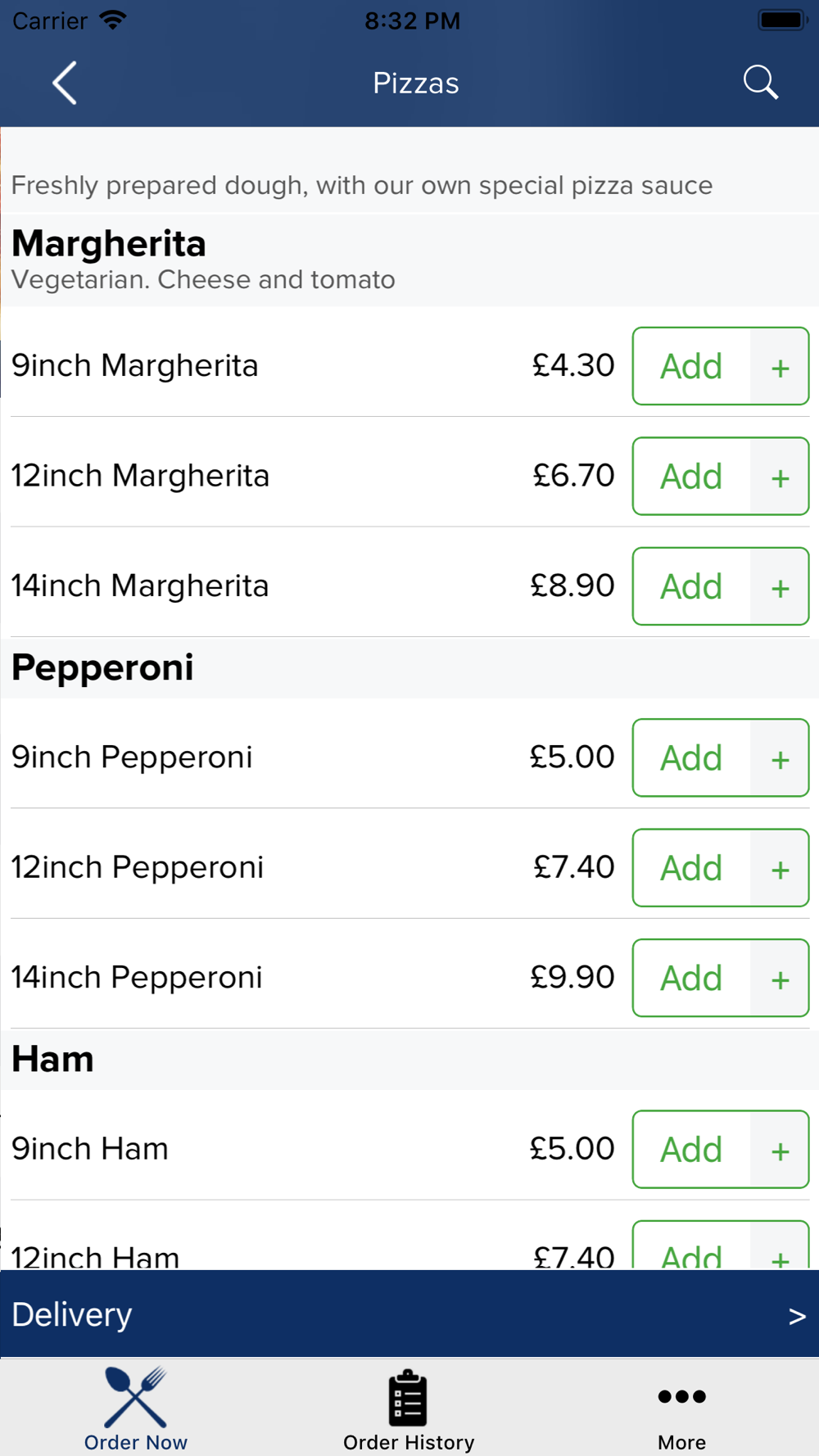Add 12inch Pepperoni to basket
The width and height of the screenshot is (819, 1456).
(721, 868)
